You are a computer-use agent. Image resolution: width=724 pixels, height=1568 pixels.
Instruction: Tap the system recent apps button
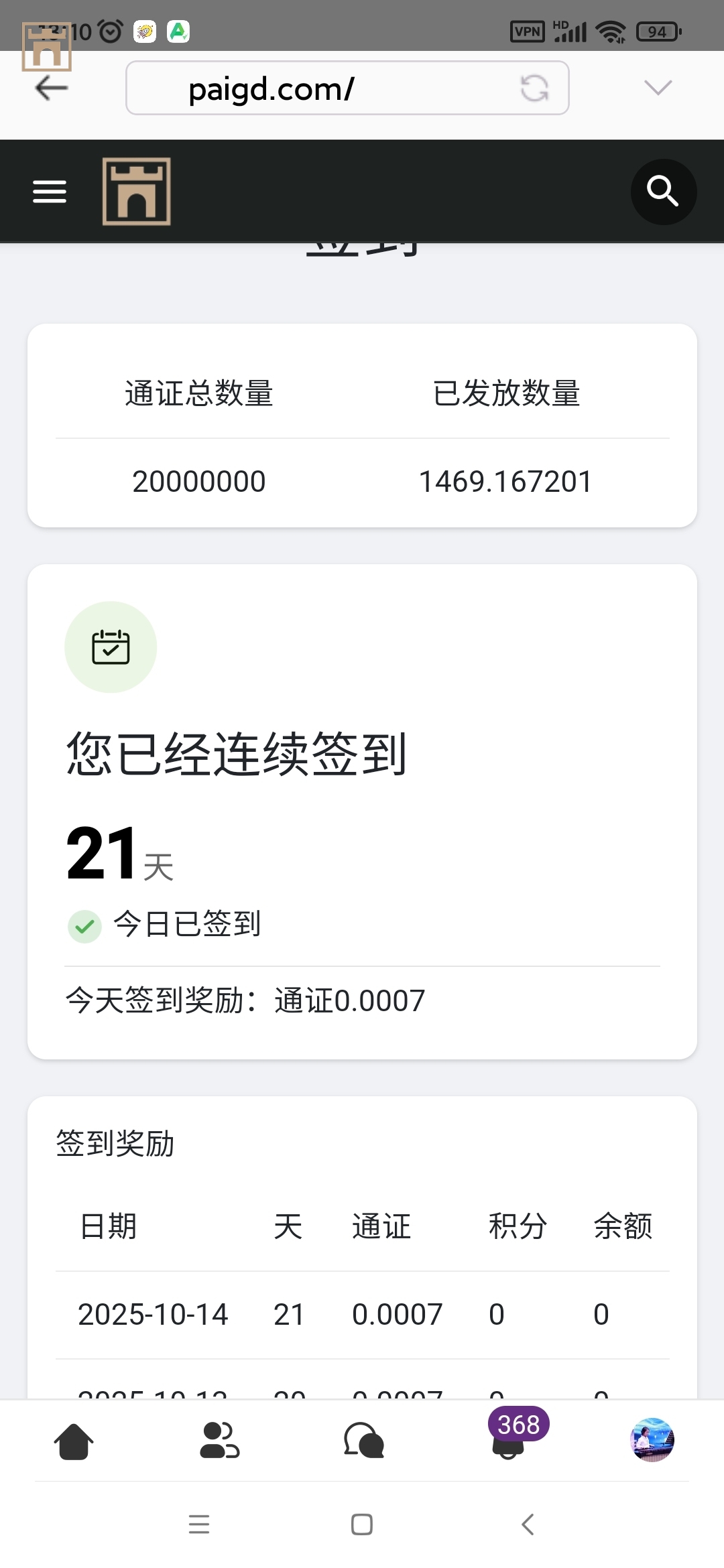point(199,1524)
